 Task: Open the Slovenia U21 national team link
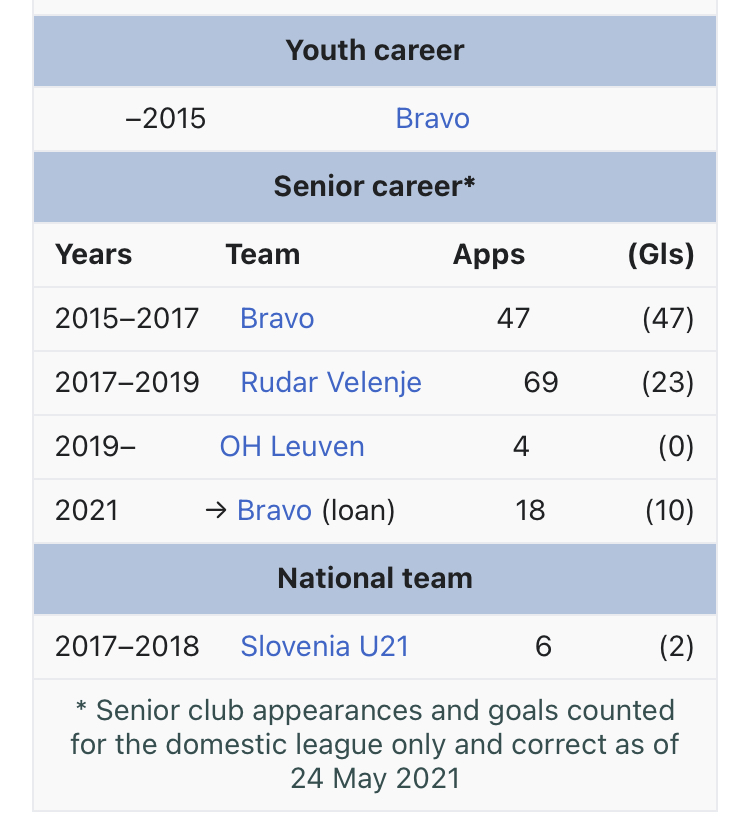[x=324, y=647]
